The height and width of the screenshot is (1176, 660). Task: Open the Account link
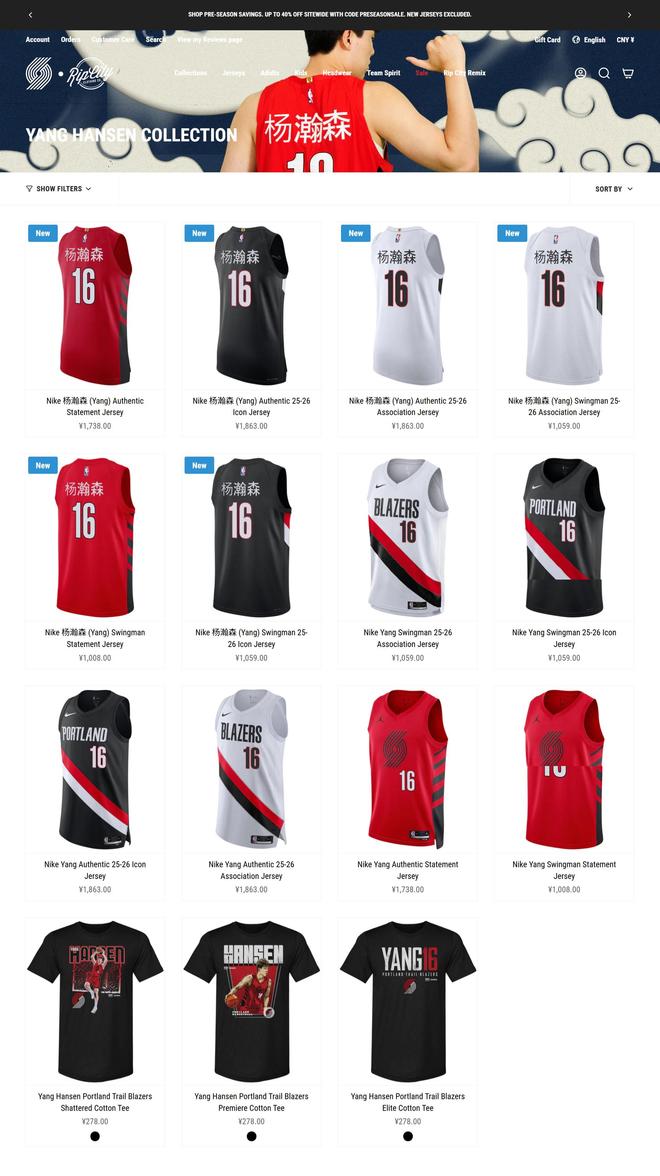pyautogui.click(x=38, y=40)
